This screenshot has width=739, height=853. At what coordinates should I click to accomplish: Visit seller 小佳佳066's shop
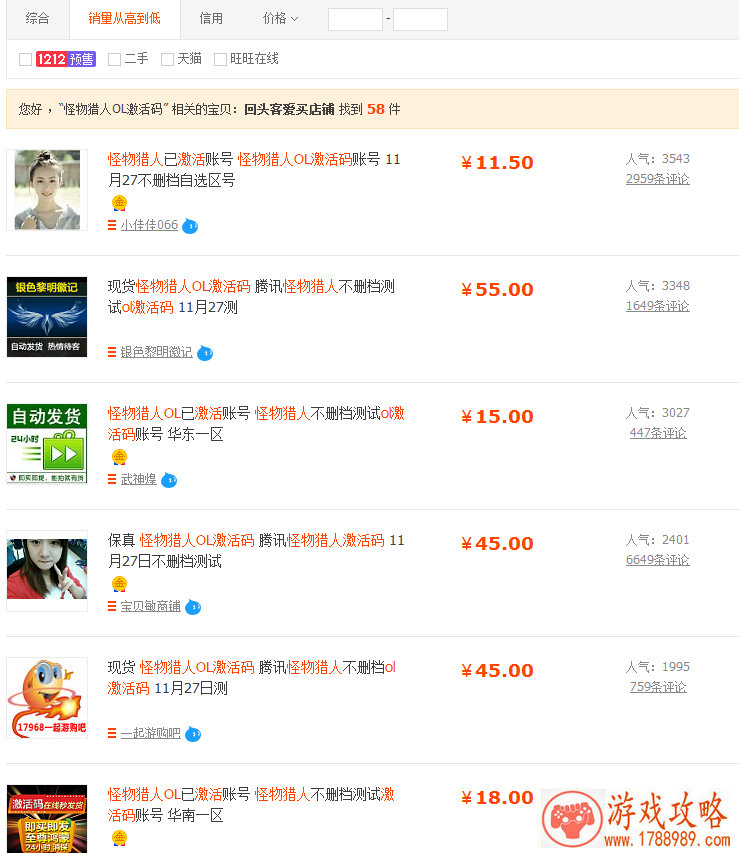point(149,226)
